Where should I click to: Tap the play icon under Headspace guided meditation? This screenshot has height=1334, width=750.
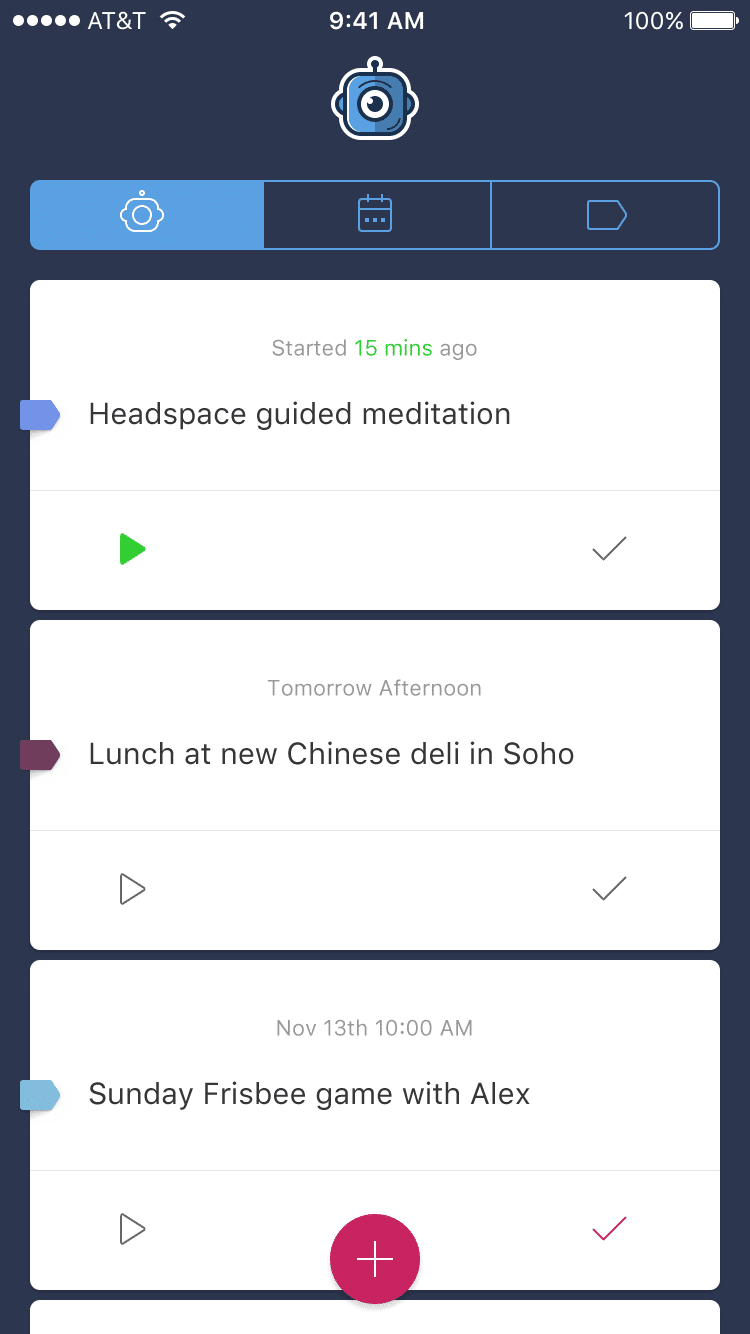coord(132,549)
